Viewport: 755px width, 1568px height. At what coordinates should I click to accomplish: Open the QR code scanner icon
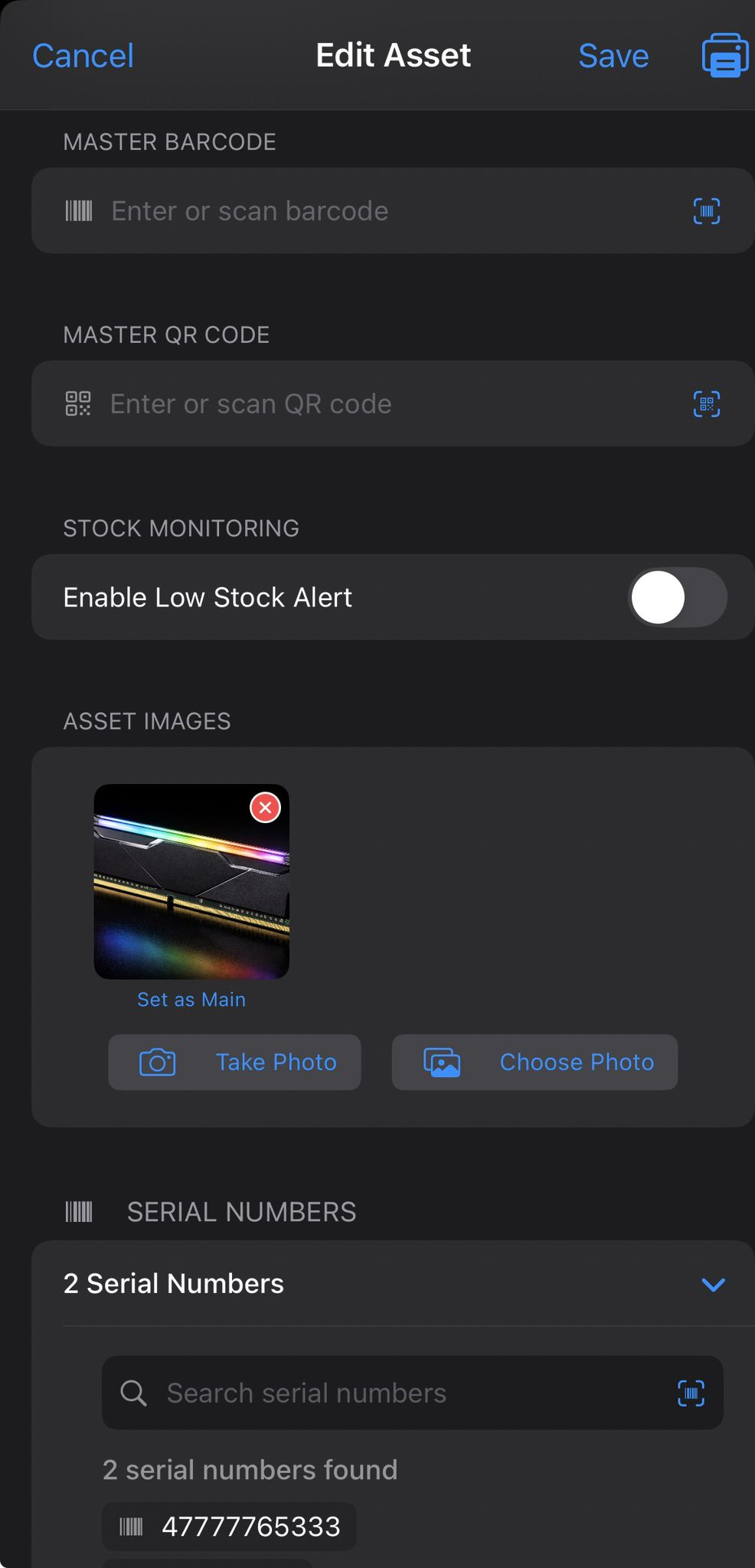[x=707, y=403]
